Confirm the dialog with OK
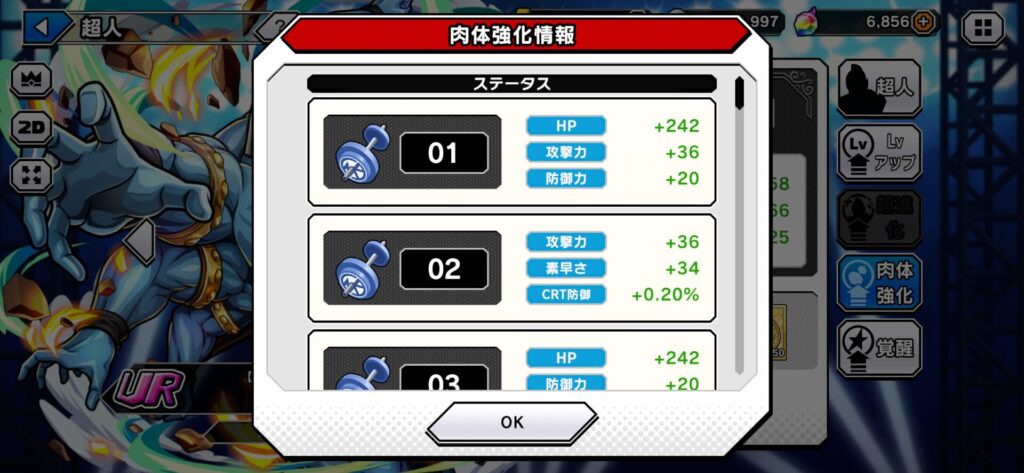 [511, 422]
